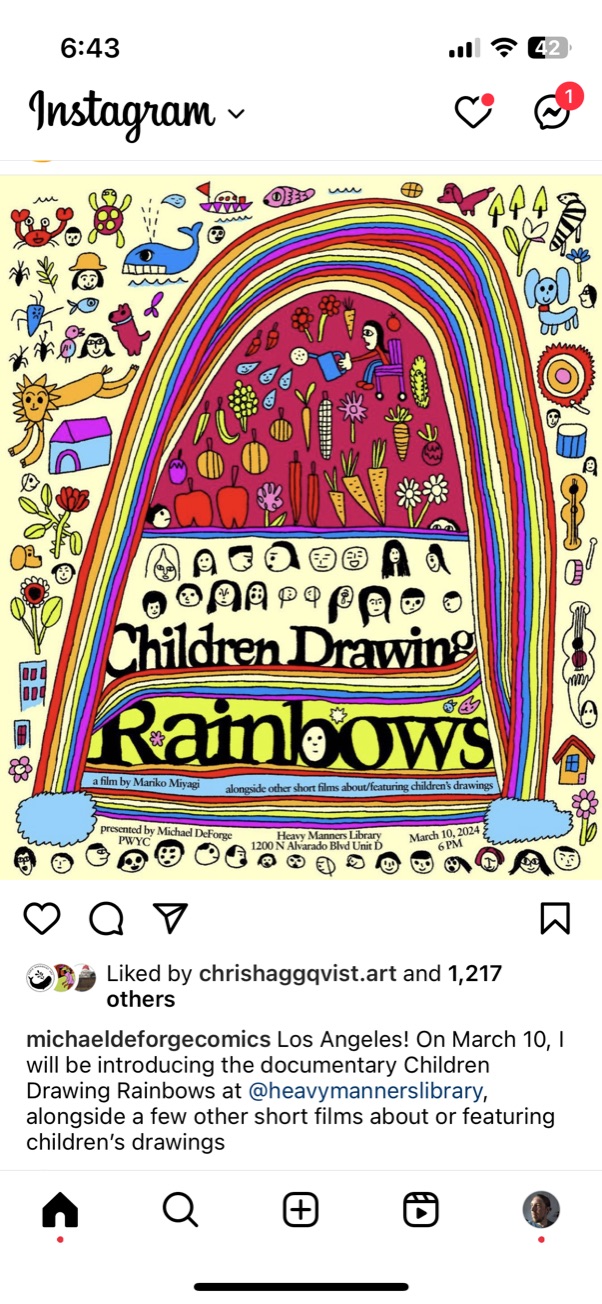The width and height of the screenshot is (602, 1304).
Task: Like the michaeldeforgecomics post
Action: 42,918
